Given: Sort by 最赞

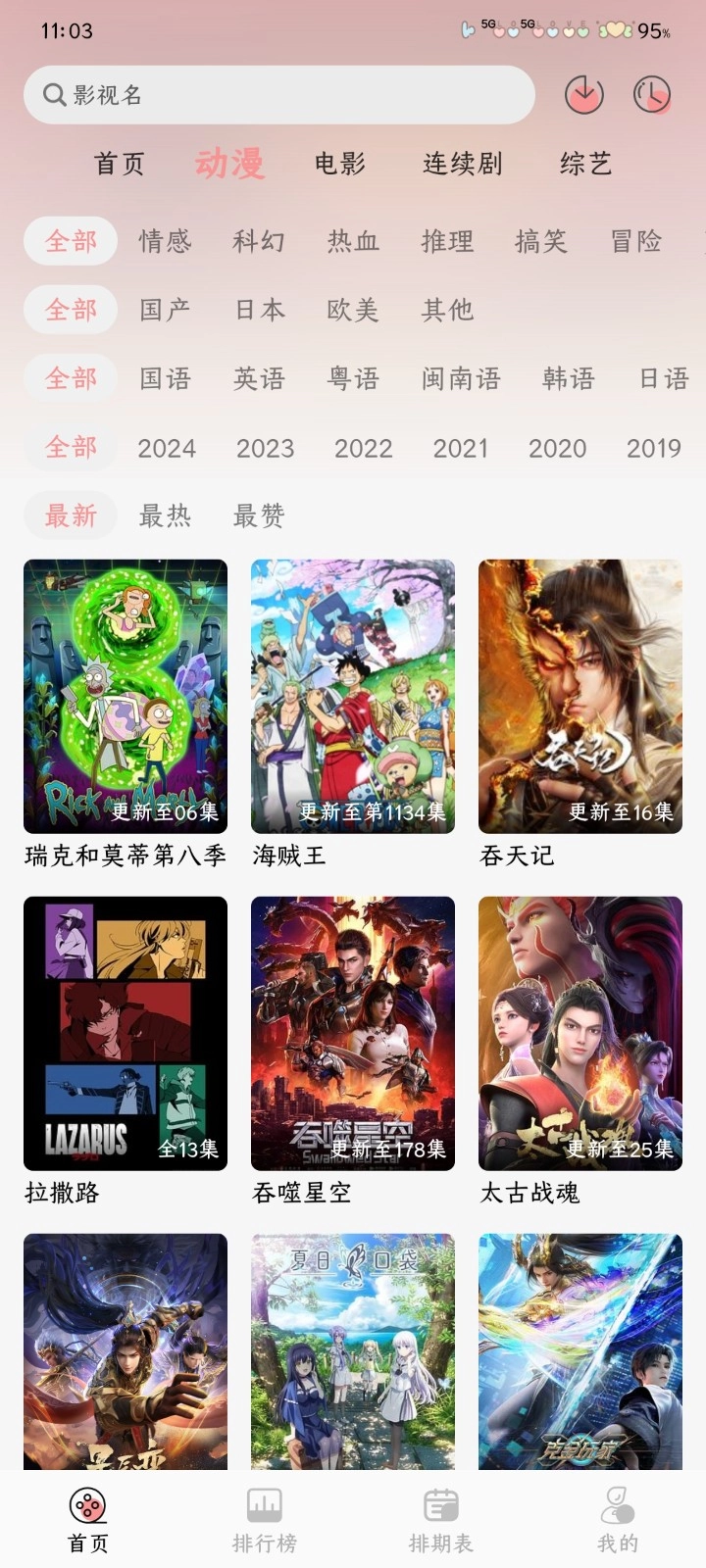Looking at the screenshot, I should (259, 515).
